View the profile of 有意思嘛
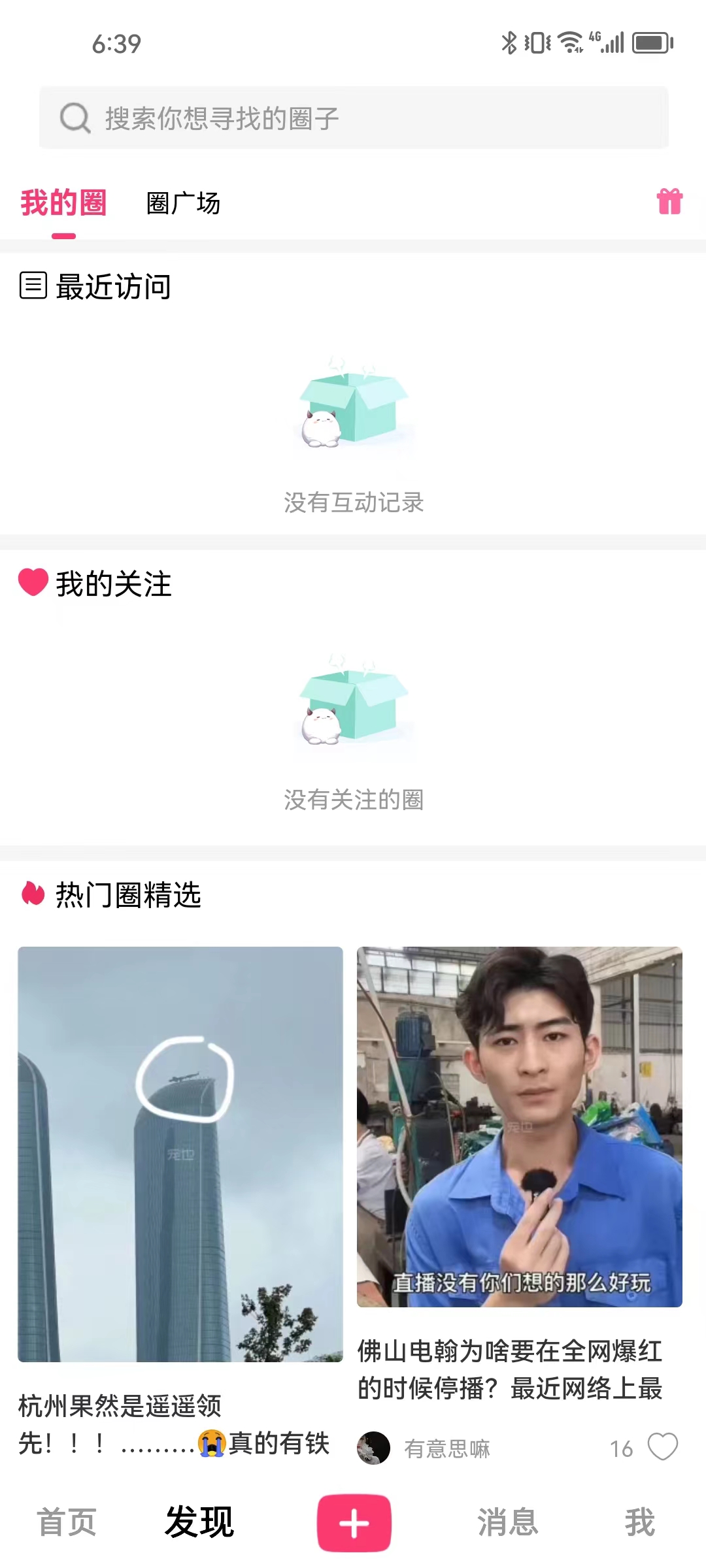The width and height of the screenshot is (706, 1568). coord(374,1448)
